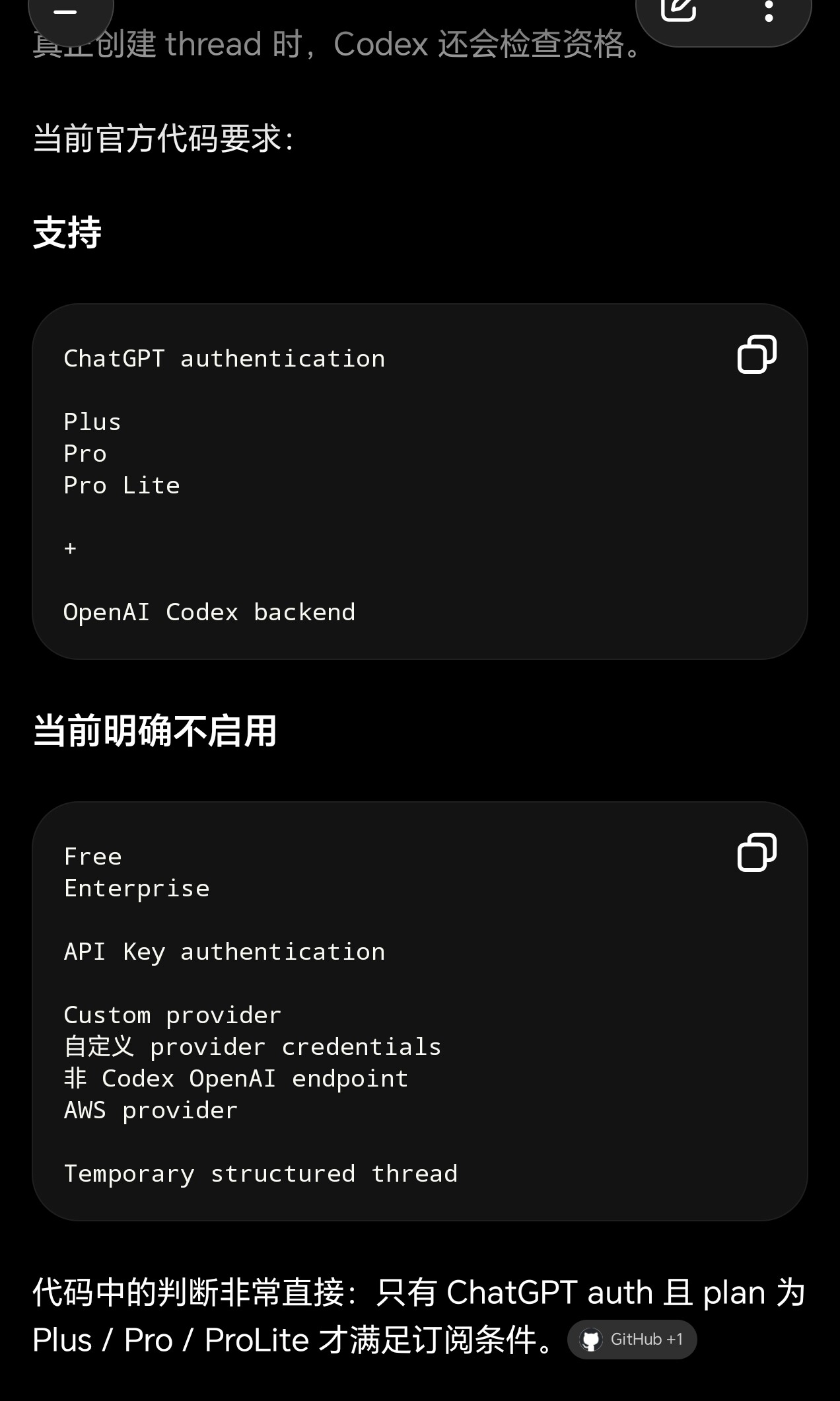Image resolution: width=840 pixels, height=1401 pixels.
Task: Copy the Free Enterprise code block
Action: pyautogui.click(x=757, y=853)
